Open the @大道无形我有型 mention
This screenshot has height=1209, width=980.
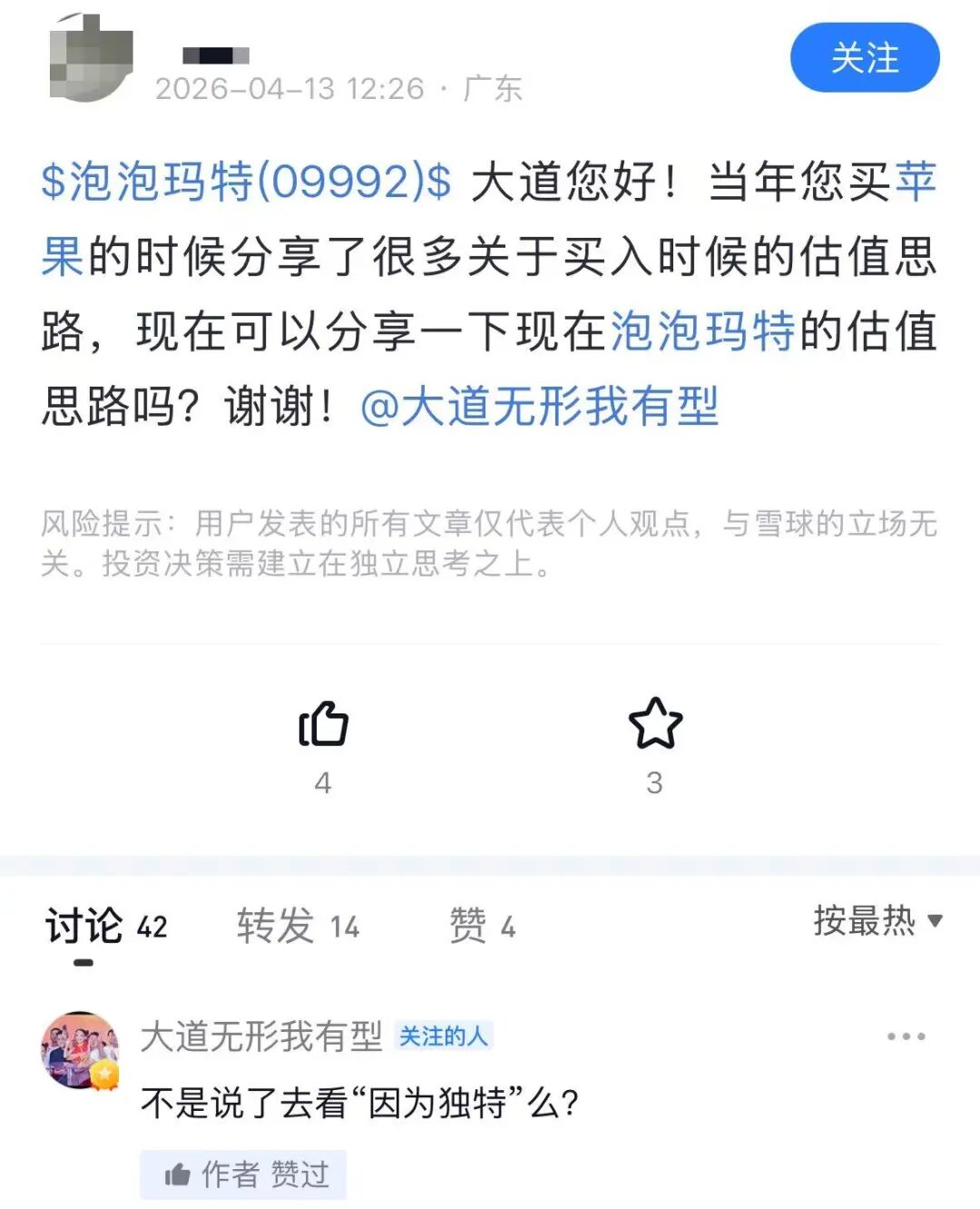pyautogui.click(x=540, y=406)
